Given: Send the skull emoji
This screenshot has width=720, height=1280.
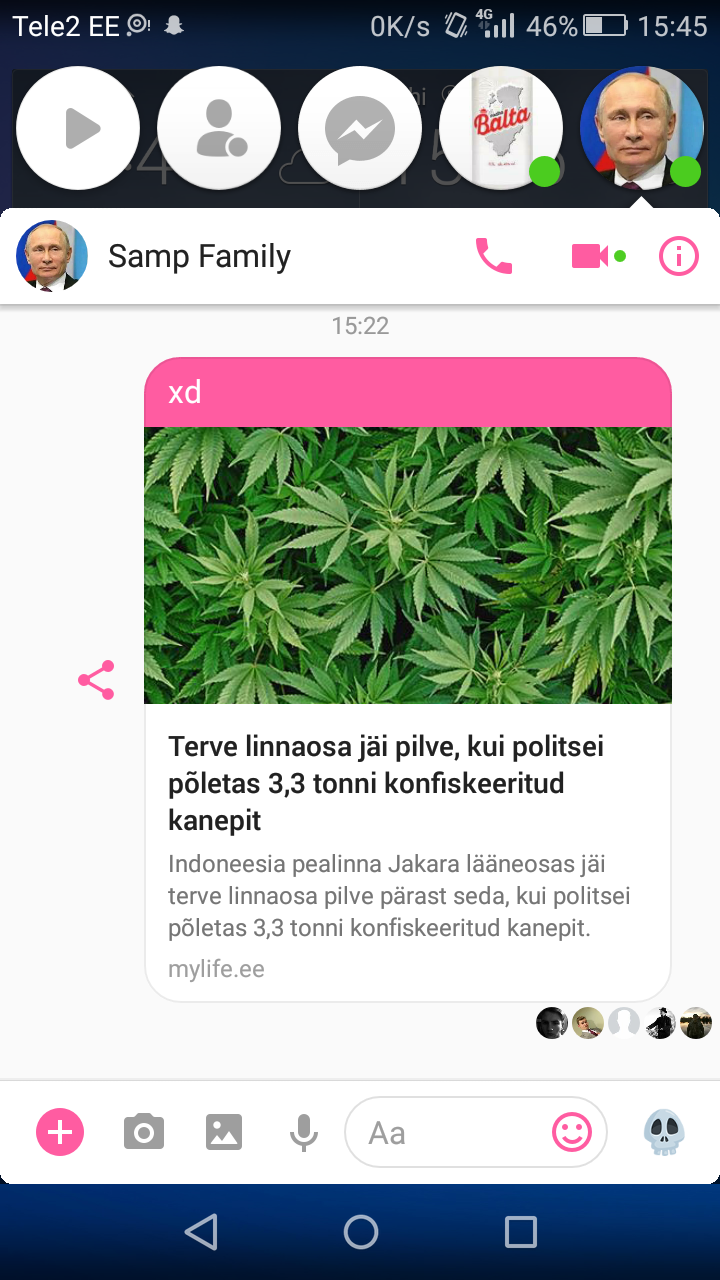Looking at the screenshot, I should [x=664, y=1133].
